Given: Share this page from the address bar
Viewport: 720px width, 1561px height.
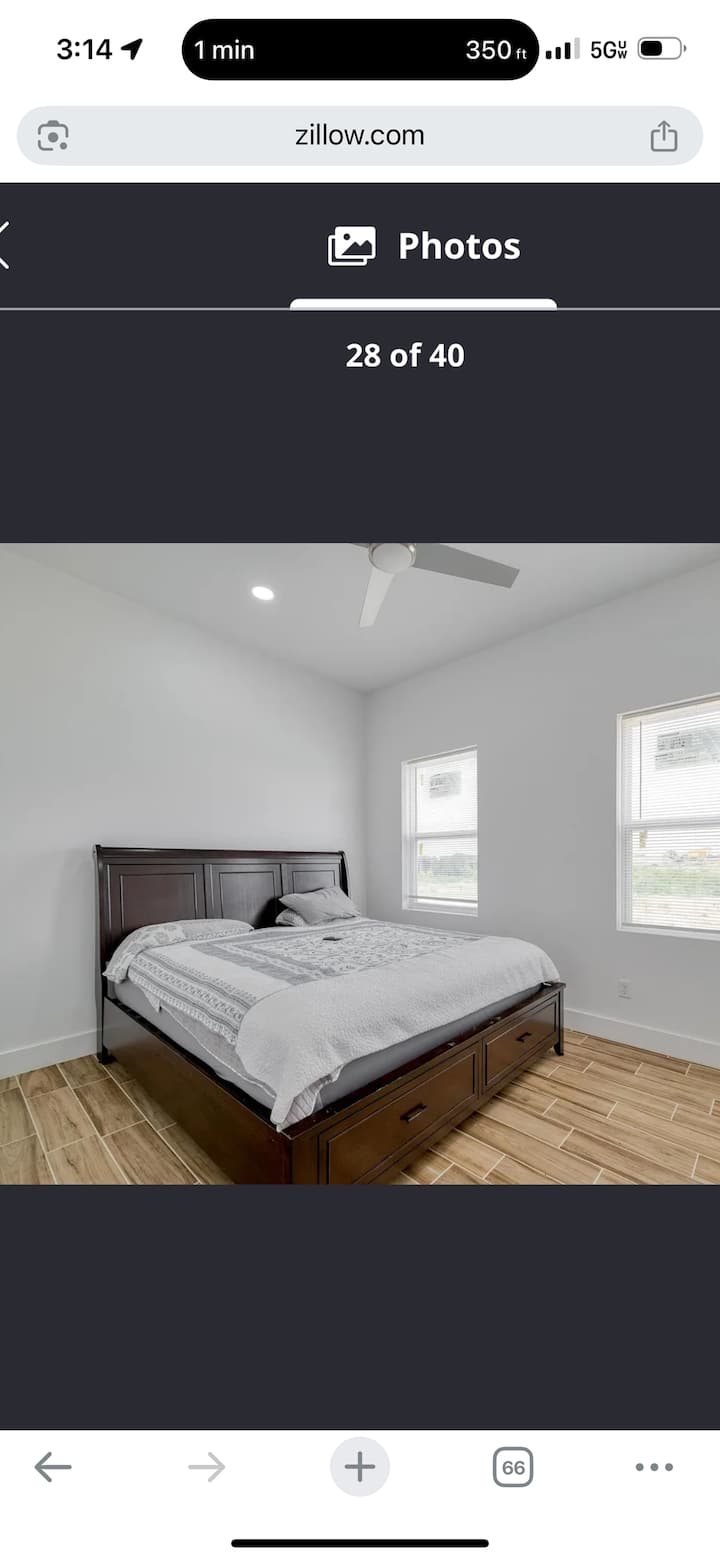Looking at the screenshot, I should 664,136.
